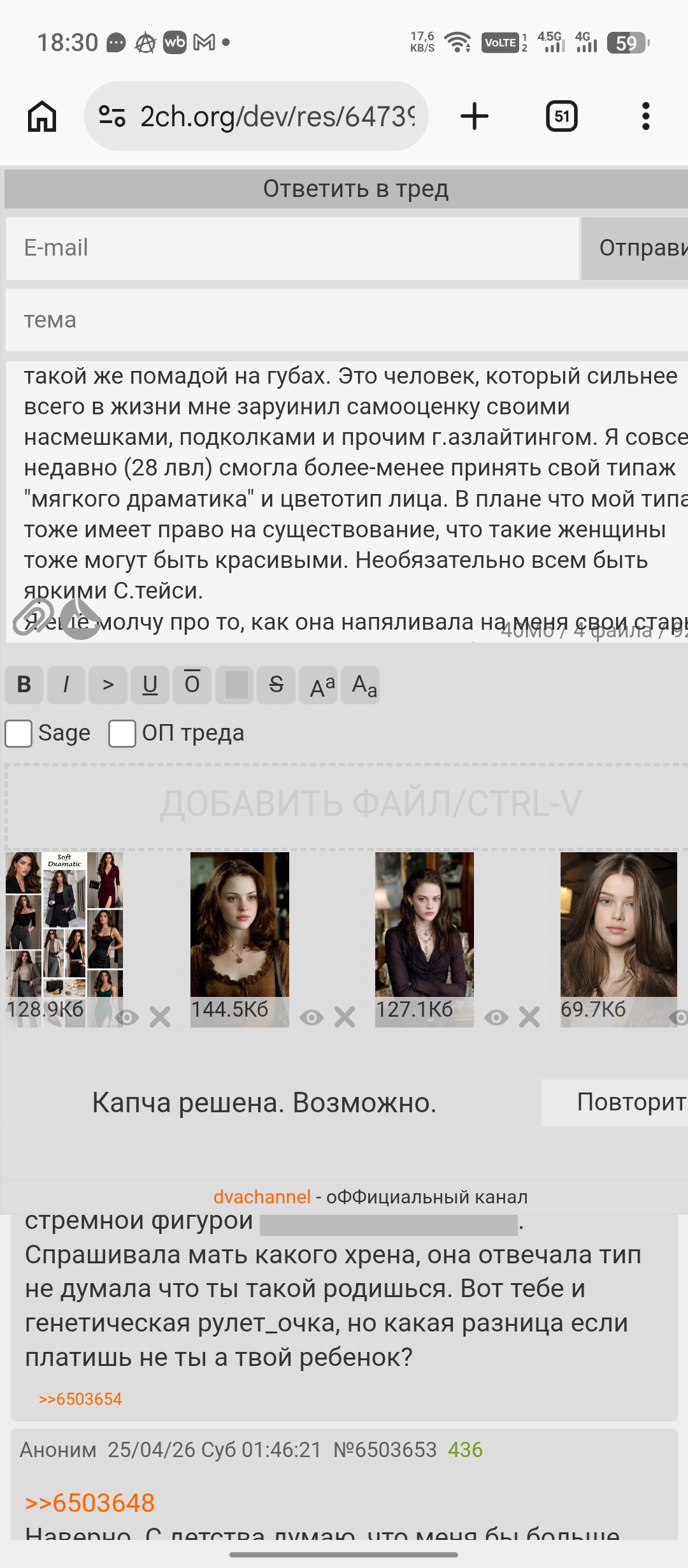Tap the тема subject field

coord(347,320)
